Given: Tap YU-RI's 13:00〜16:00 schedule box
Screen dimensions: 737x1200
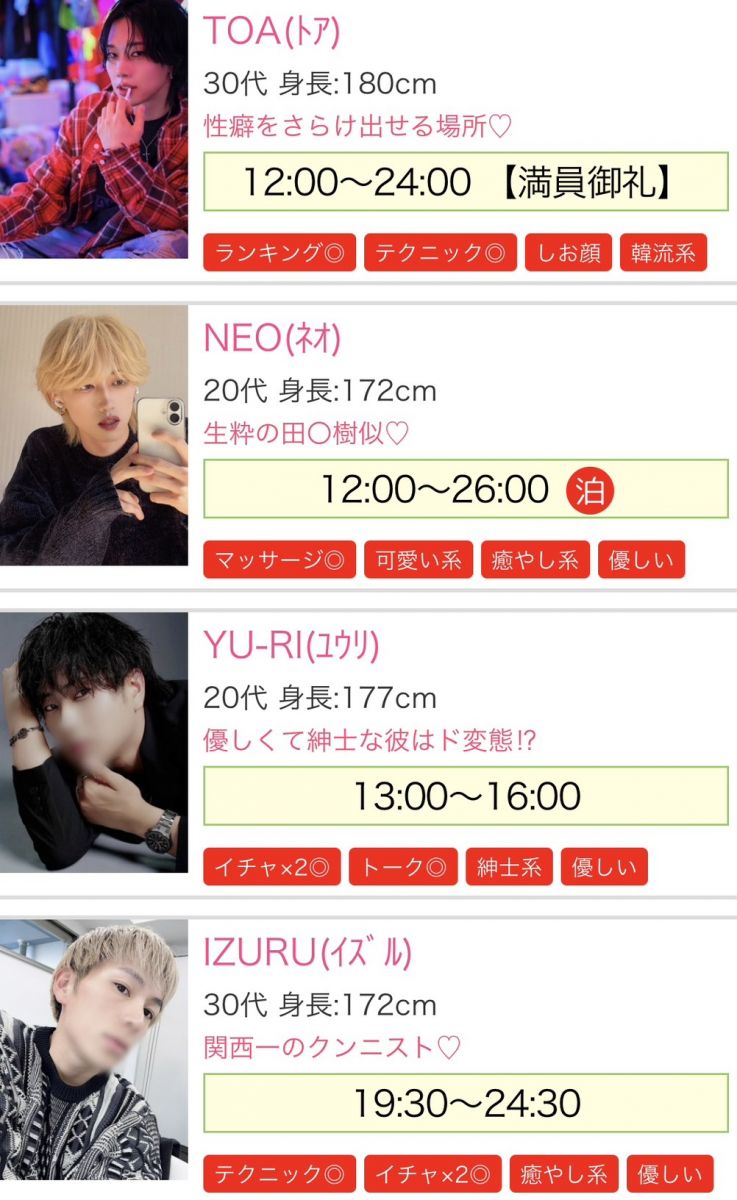Looking at the screenshot, I should click(x=466, y=796).
